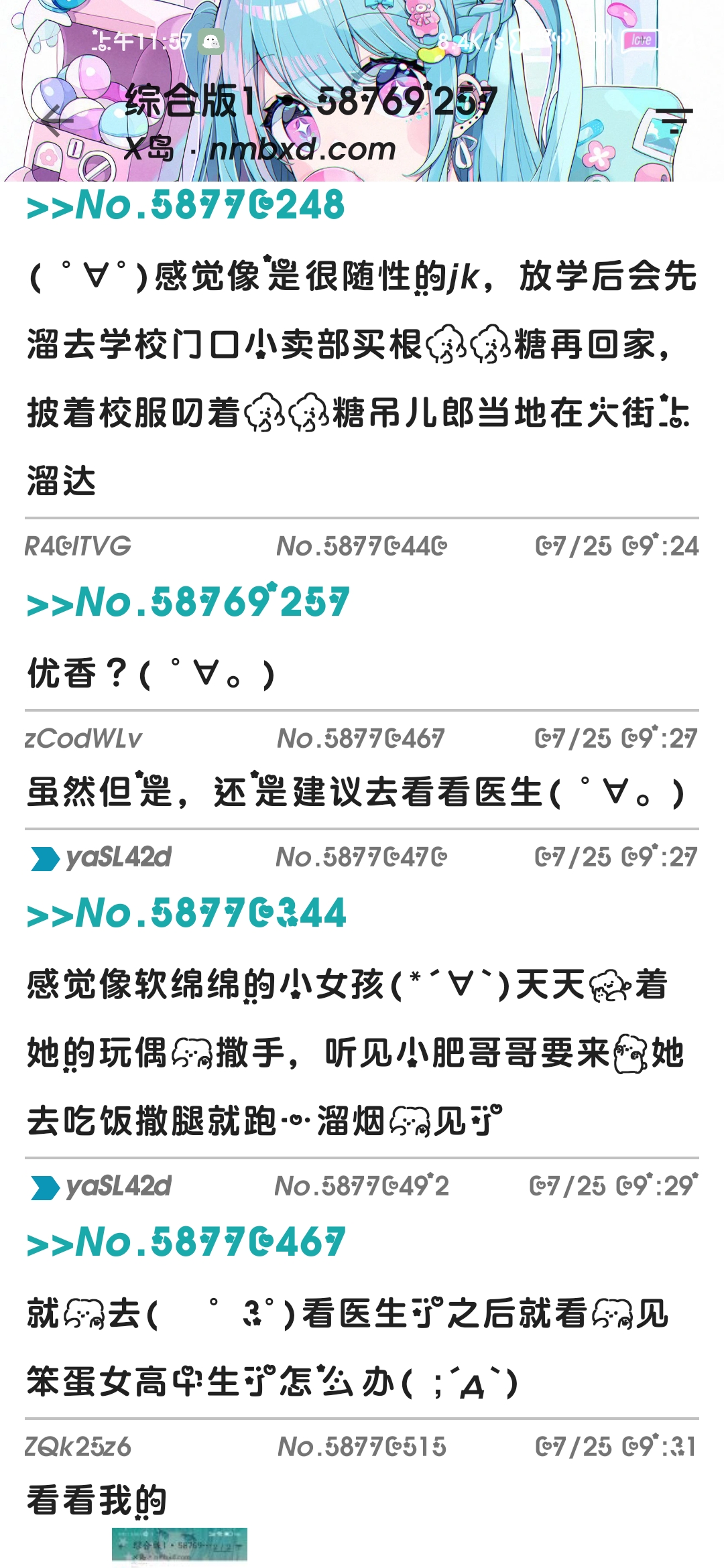Go back using the arrow icon
The width and height of the screenshot is (724, 1568).
[56, 122]
